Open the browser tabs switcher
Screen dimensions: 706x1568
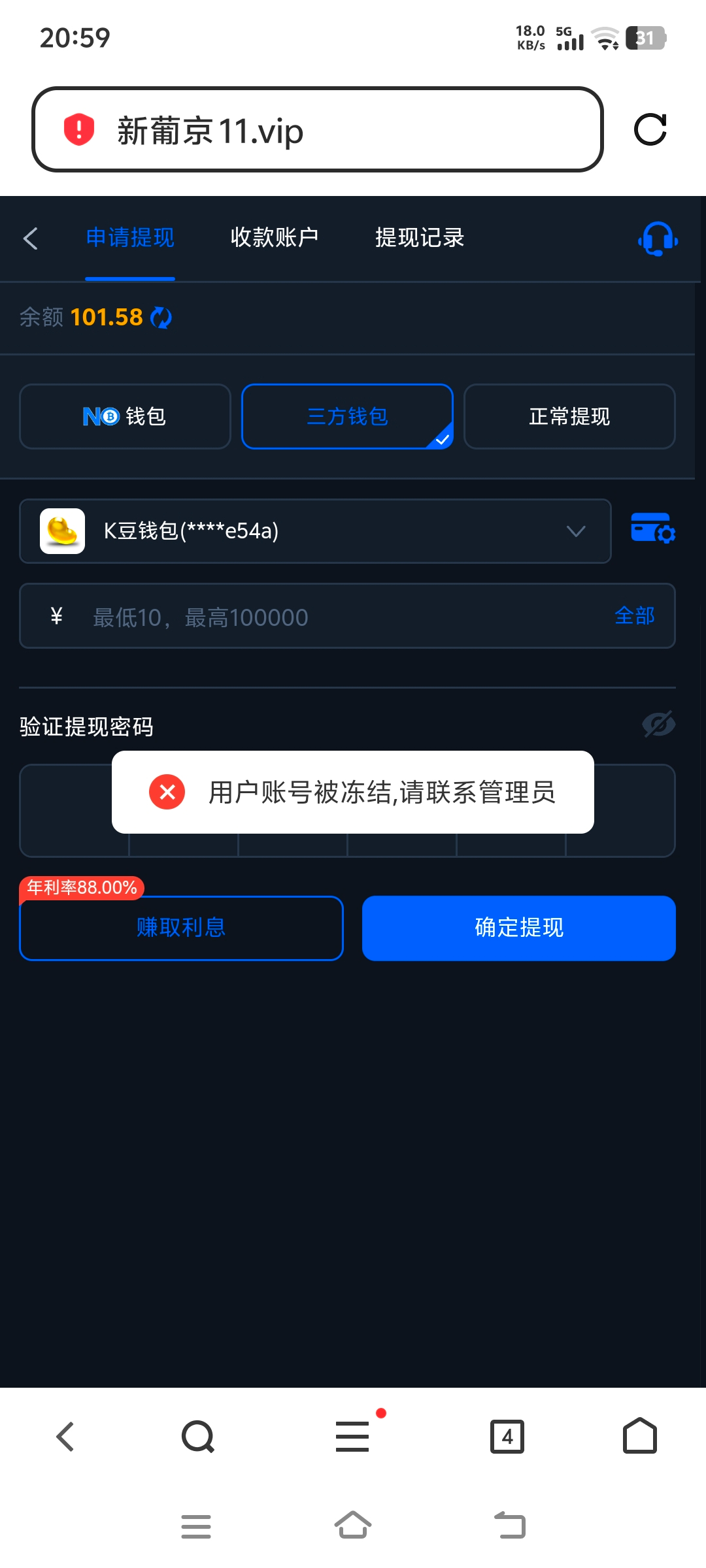pos(507,1437)
